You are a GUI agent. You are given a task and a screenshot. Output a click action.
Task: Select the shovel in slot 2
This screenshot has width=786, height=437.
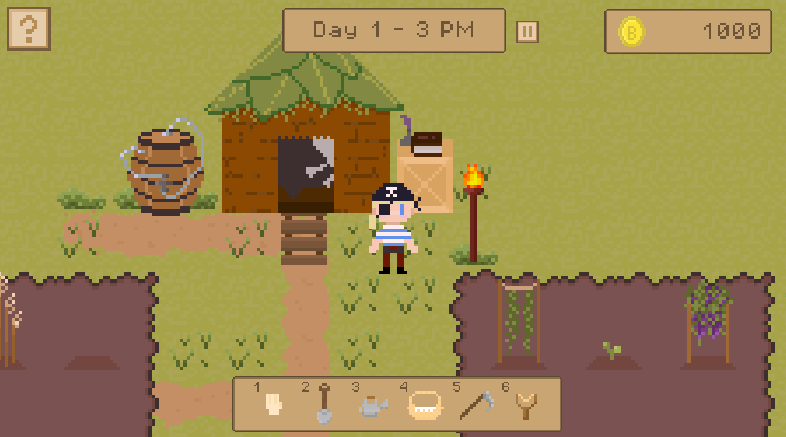tap(323, 404)
